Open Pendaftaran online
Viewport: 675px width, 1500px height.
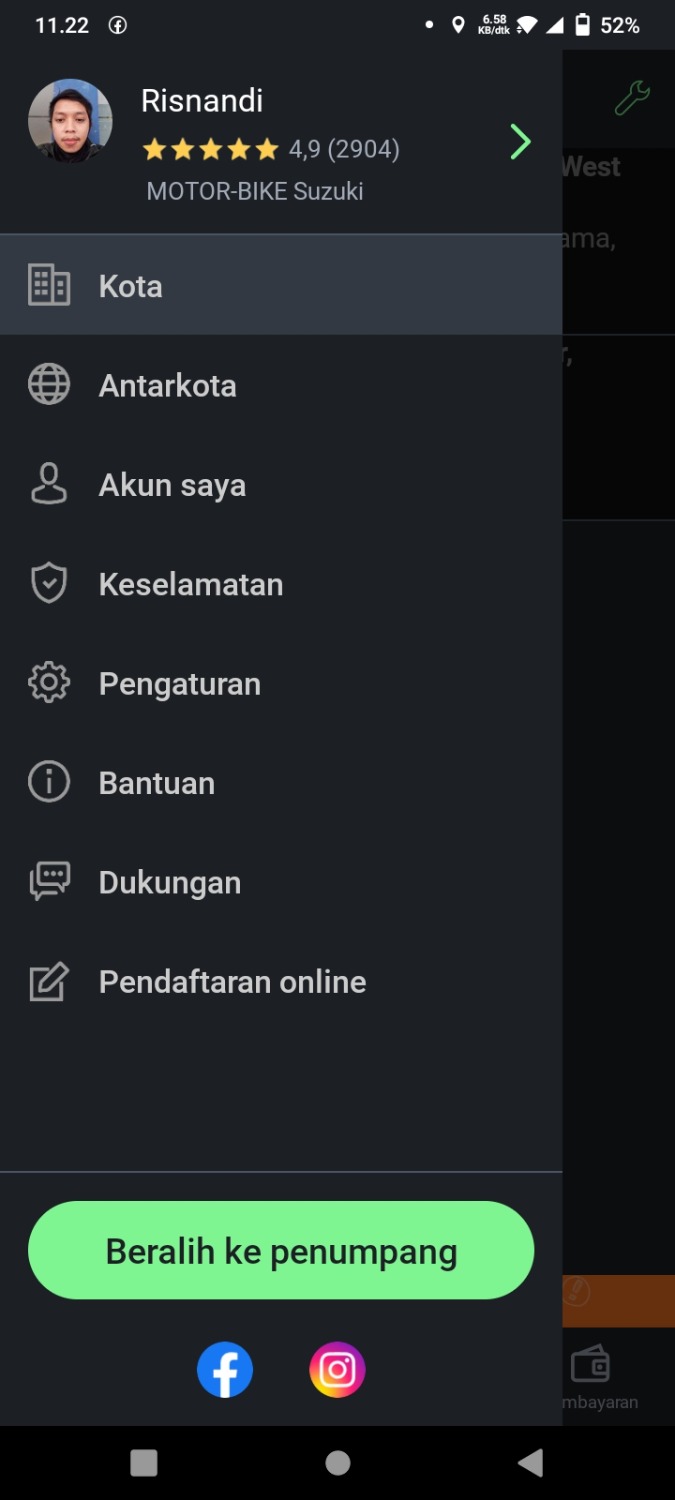pos(232,982)
